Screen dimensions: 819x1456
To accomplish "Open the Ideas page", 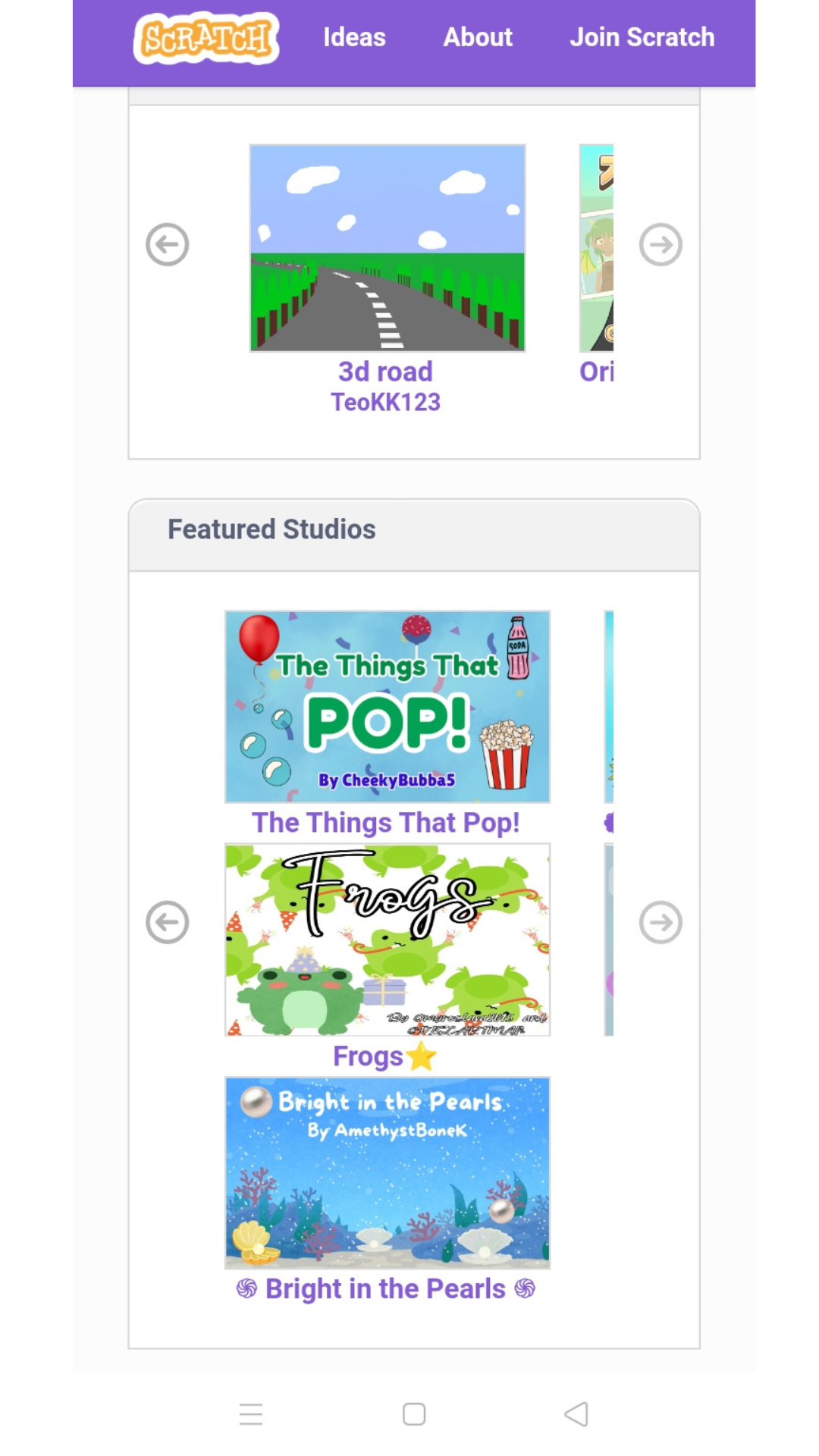I will pyautogui.click(x=353, y=36).
